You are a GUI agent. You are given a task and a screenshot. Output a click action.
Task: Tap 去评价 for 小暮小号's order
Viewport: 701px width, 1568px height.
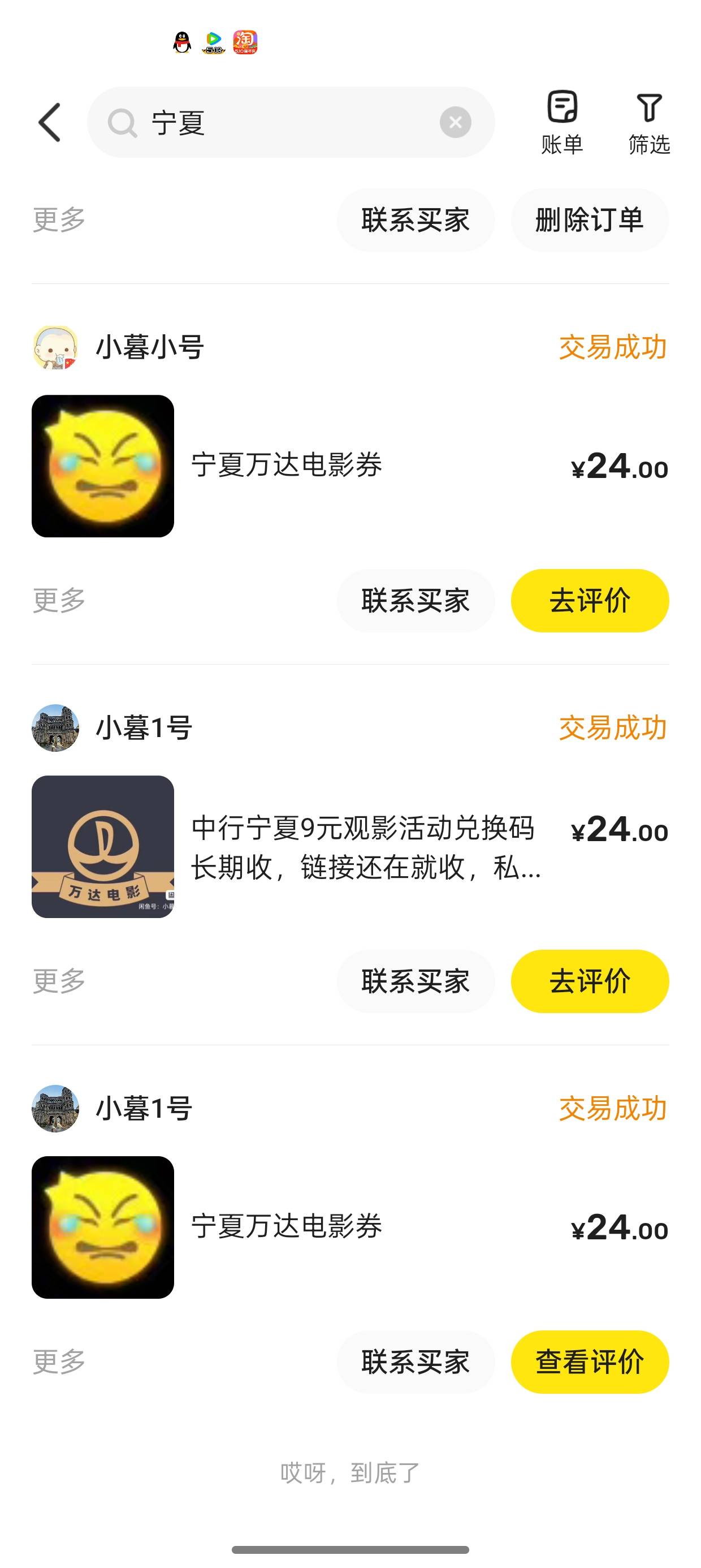(589, 601)
